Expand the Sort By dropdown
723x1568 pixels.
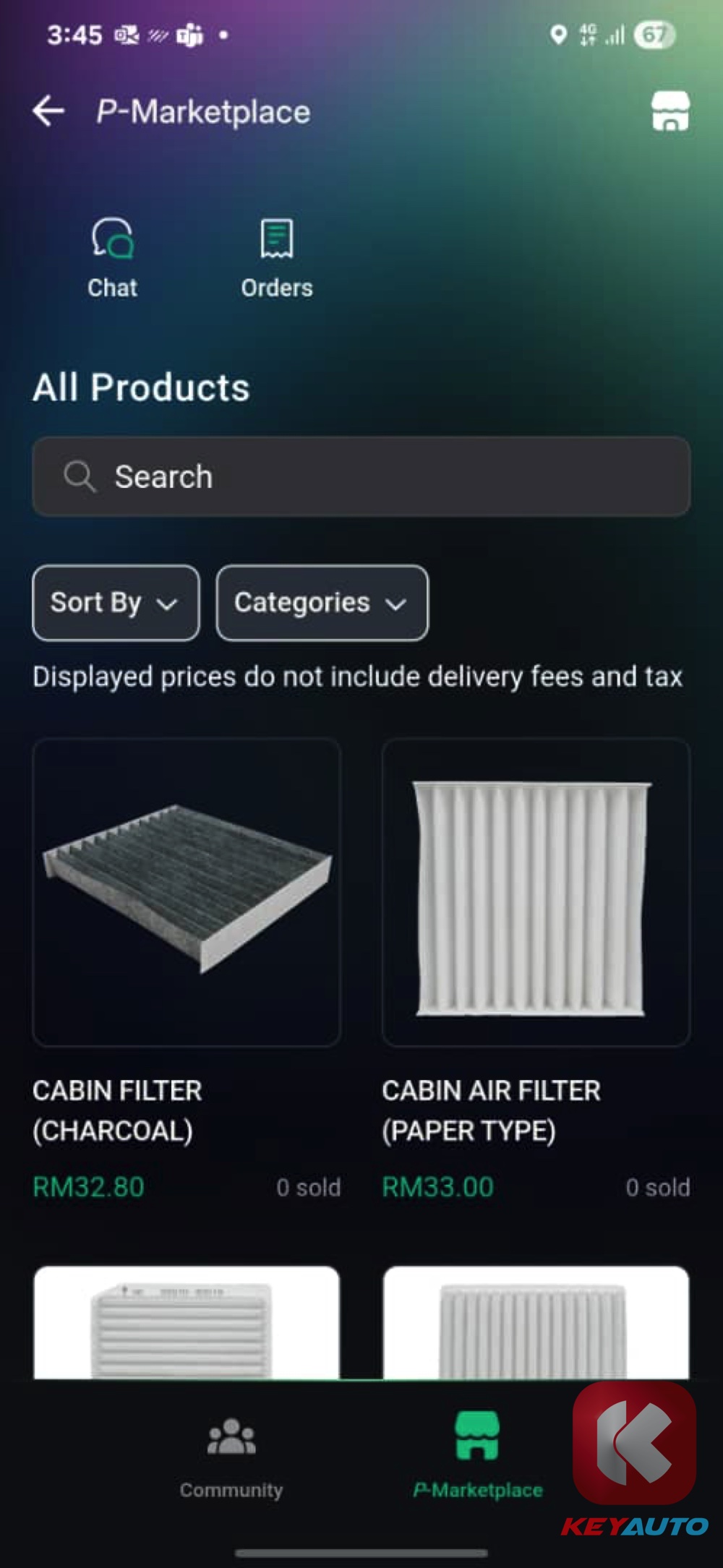coord(116,602)
